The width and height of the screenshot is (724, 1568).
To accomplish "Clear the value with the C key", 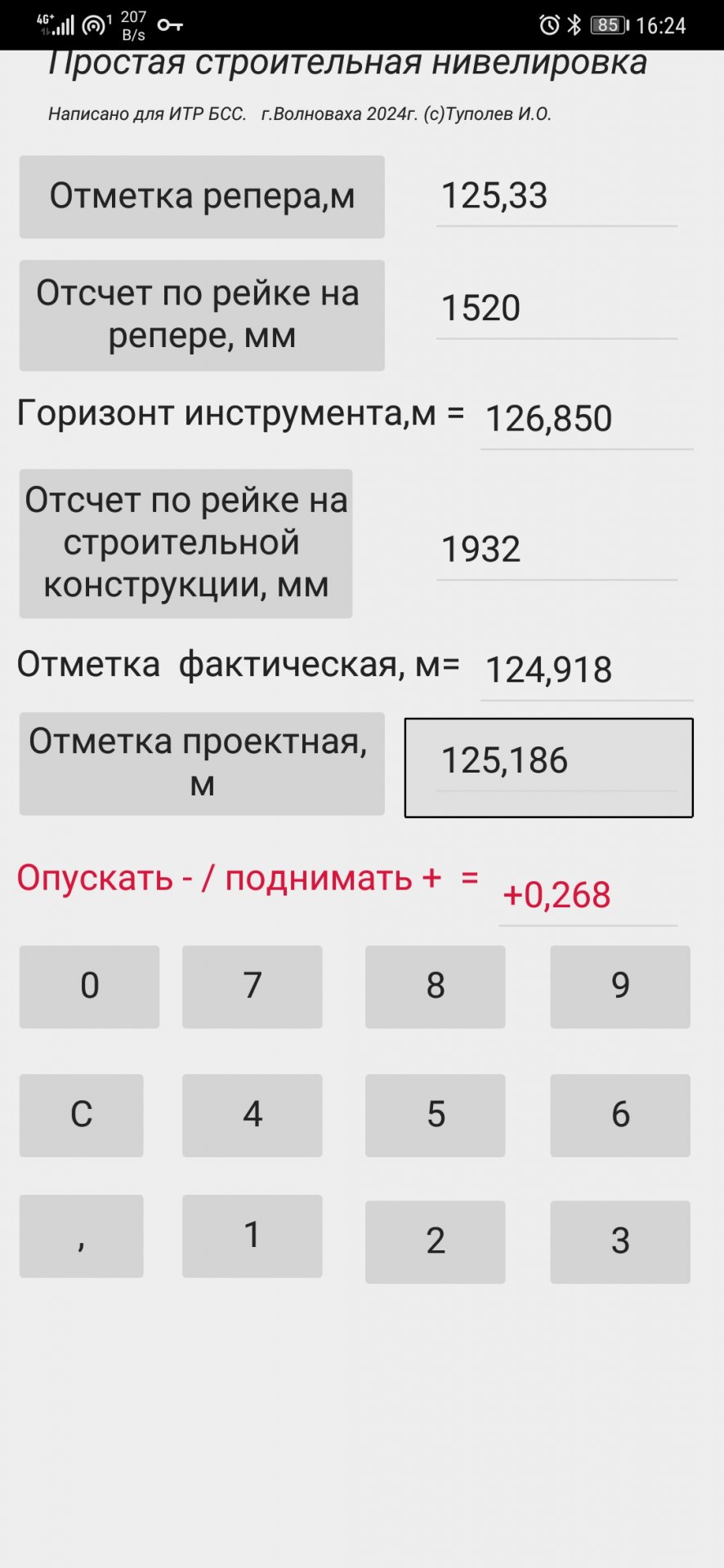I will pos(81,1115).
